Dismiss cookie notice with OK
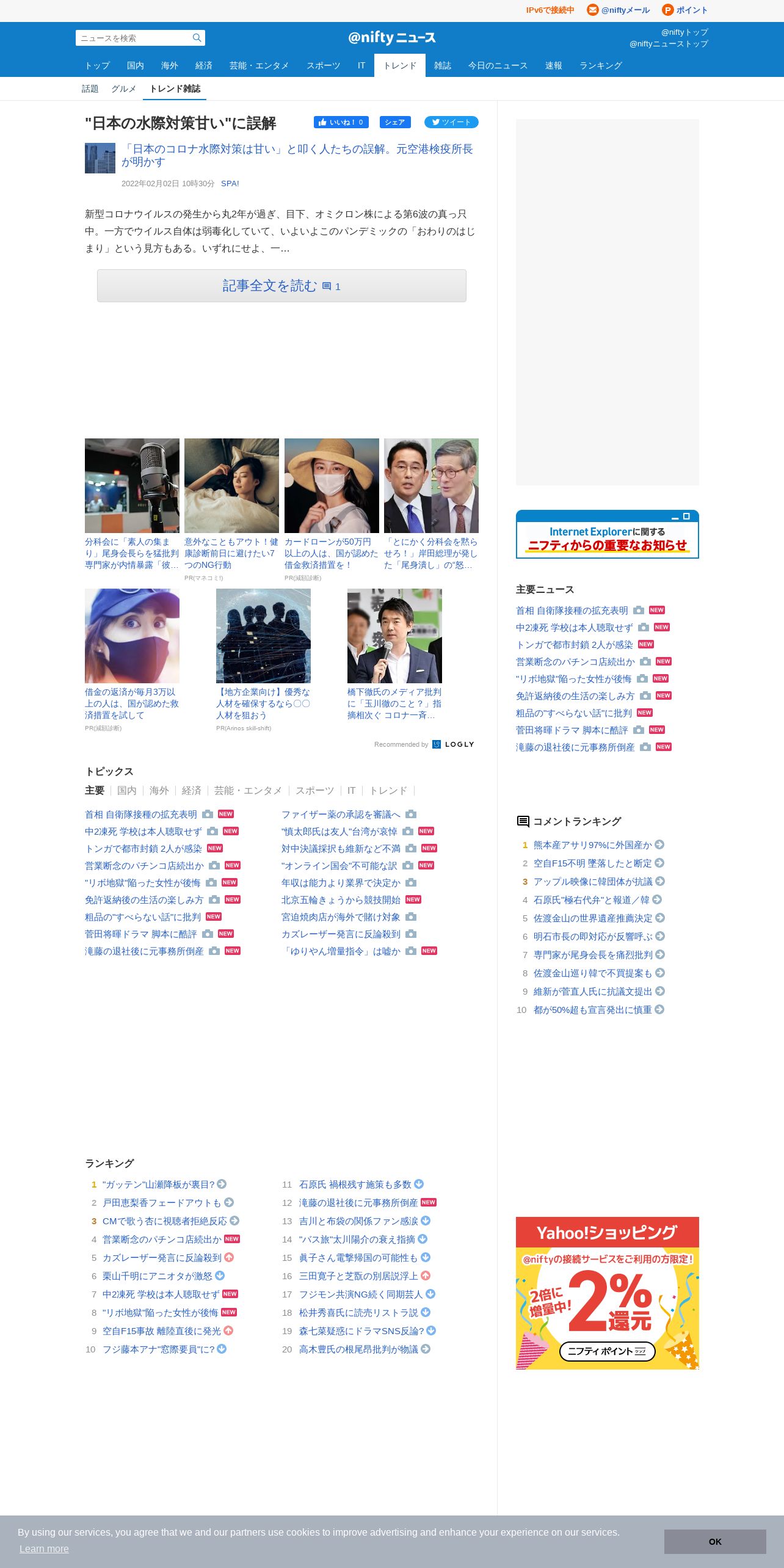Screen dimensions: 784x1568 pos(715,1542)
